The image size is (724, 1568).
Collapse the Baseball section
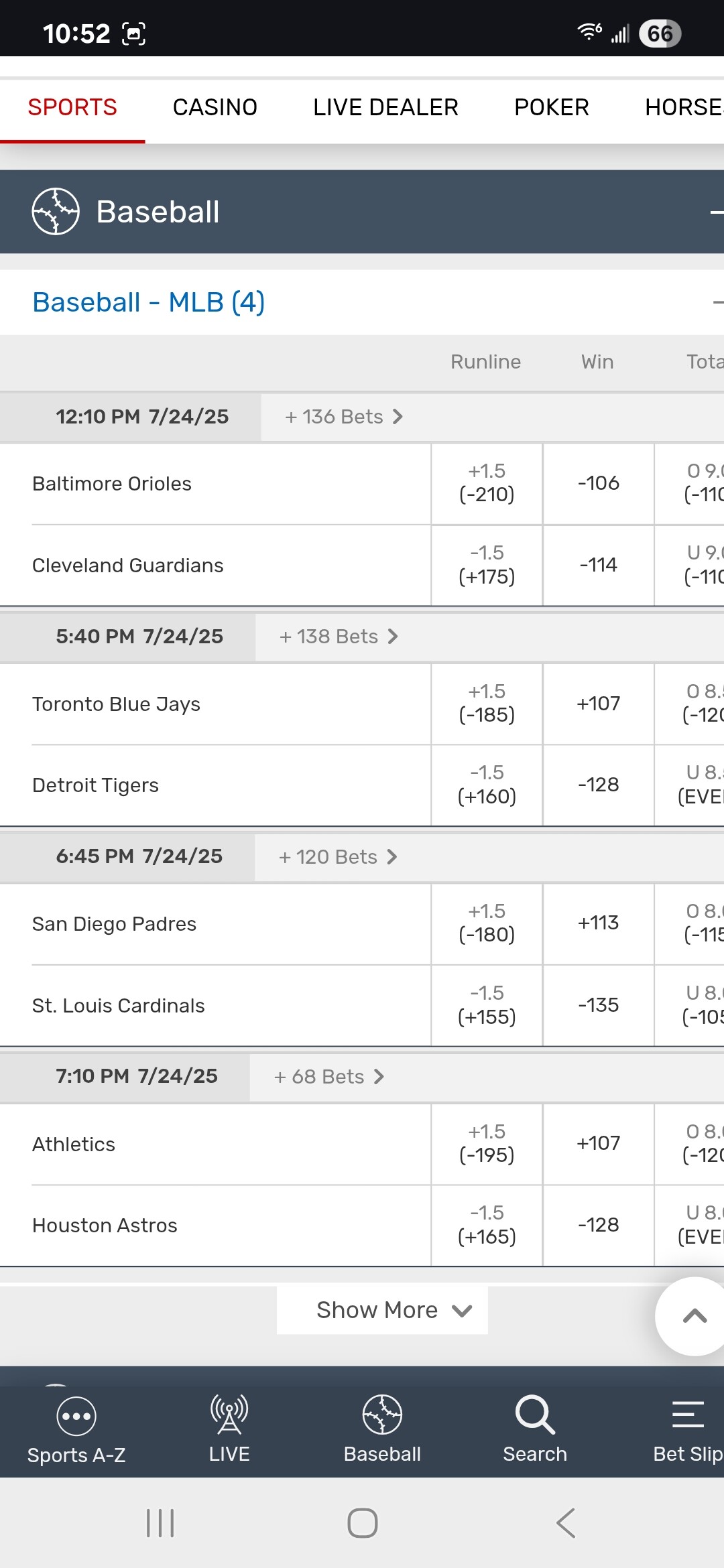pos(715,212)
